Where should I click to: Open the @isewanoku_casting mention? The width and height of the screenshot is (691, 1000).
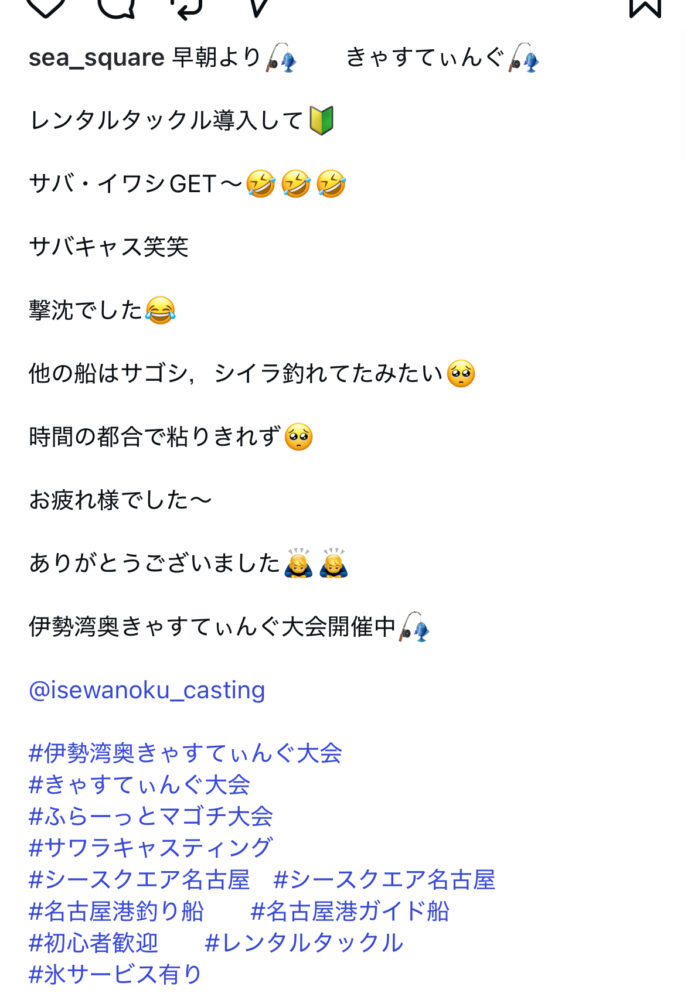(147, 690)
